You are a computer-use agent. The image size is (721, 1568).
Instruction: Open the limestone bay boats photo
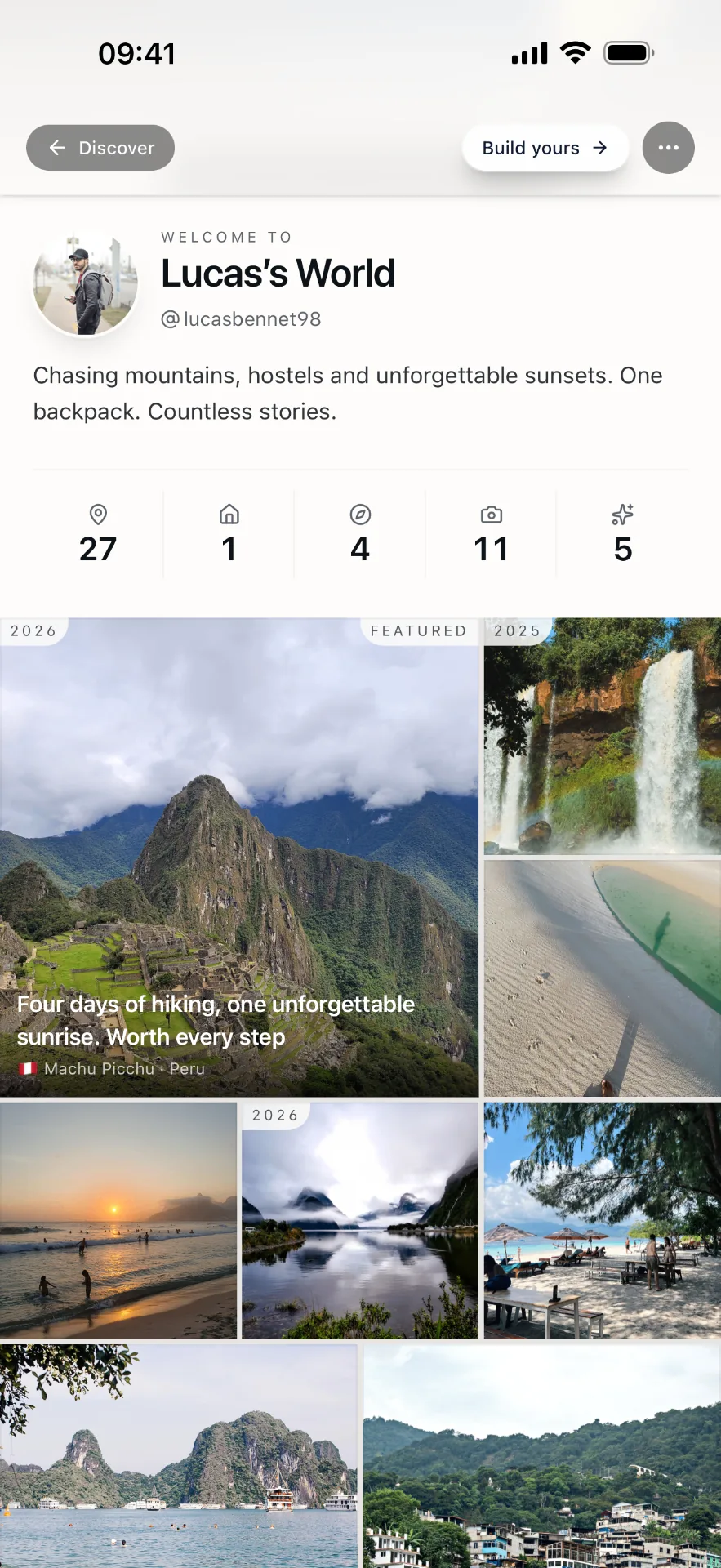pos(179,1456)
